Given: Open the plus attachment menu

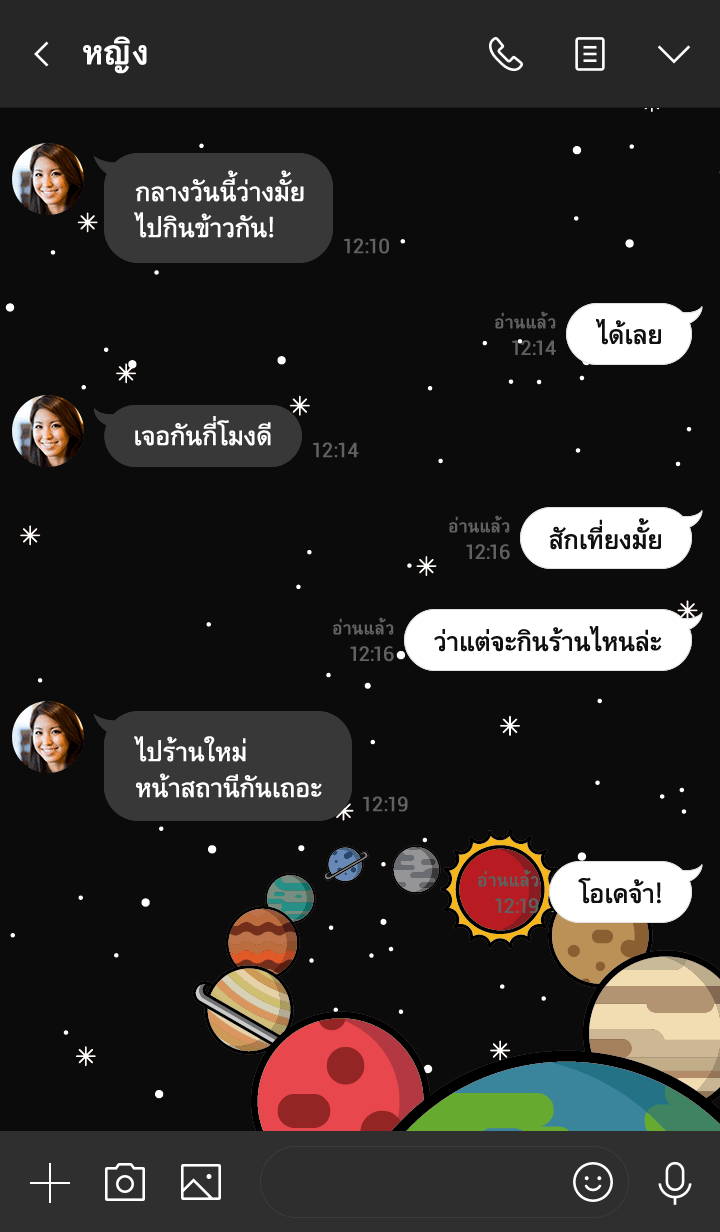Looking at the screenshot, I should click(50, 1183).
